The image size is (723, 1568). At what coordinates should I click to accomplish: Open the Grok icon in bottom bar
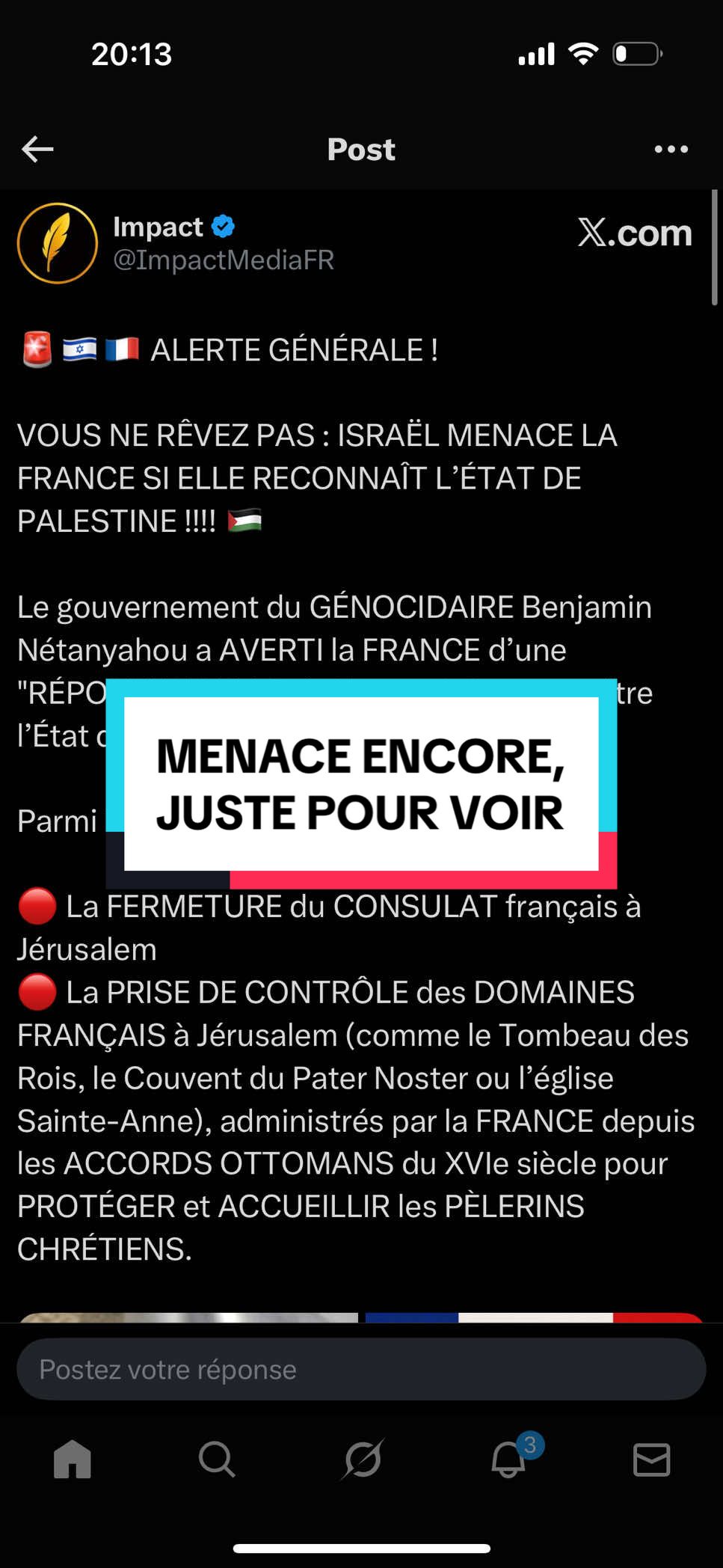(361, 1457)
